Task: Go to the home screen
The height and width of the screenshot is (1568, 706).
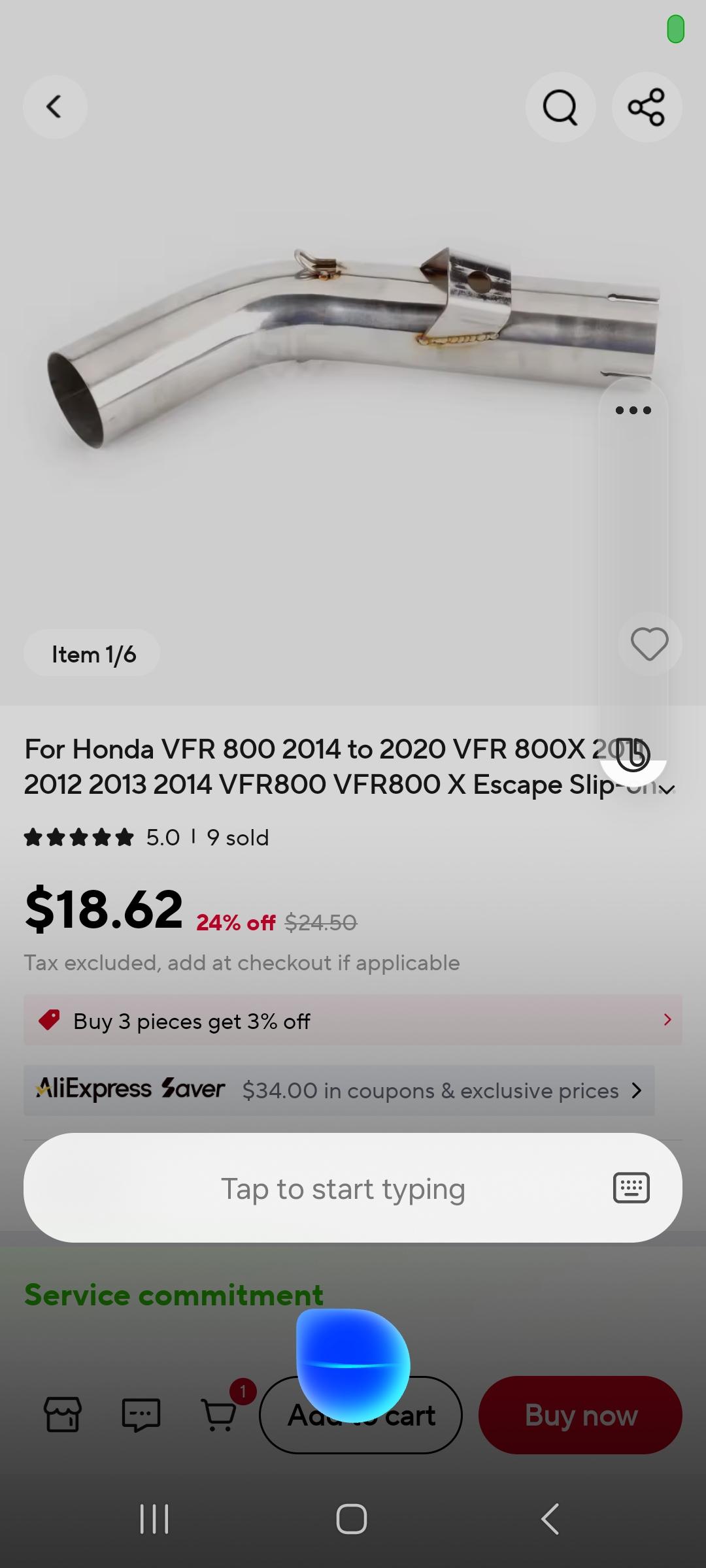Action: click(352, 1518)
